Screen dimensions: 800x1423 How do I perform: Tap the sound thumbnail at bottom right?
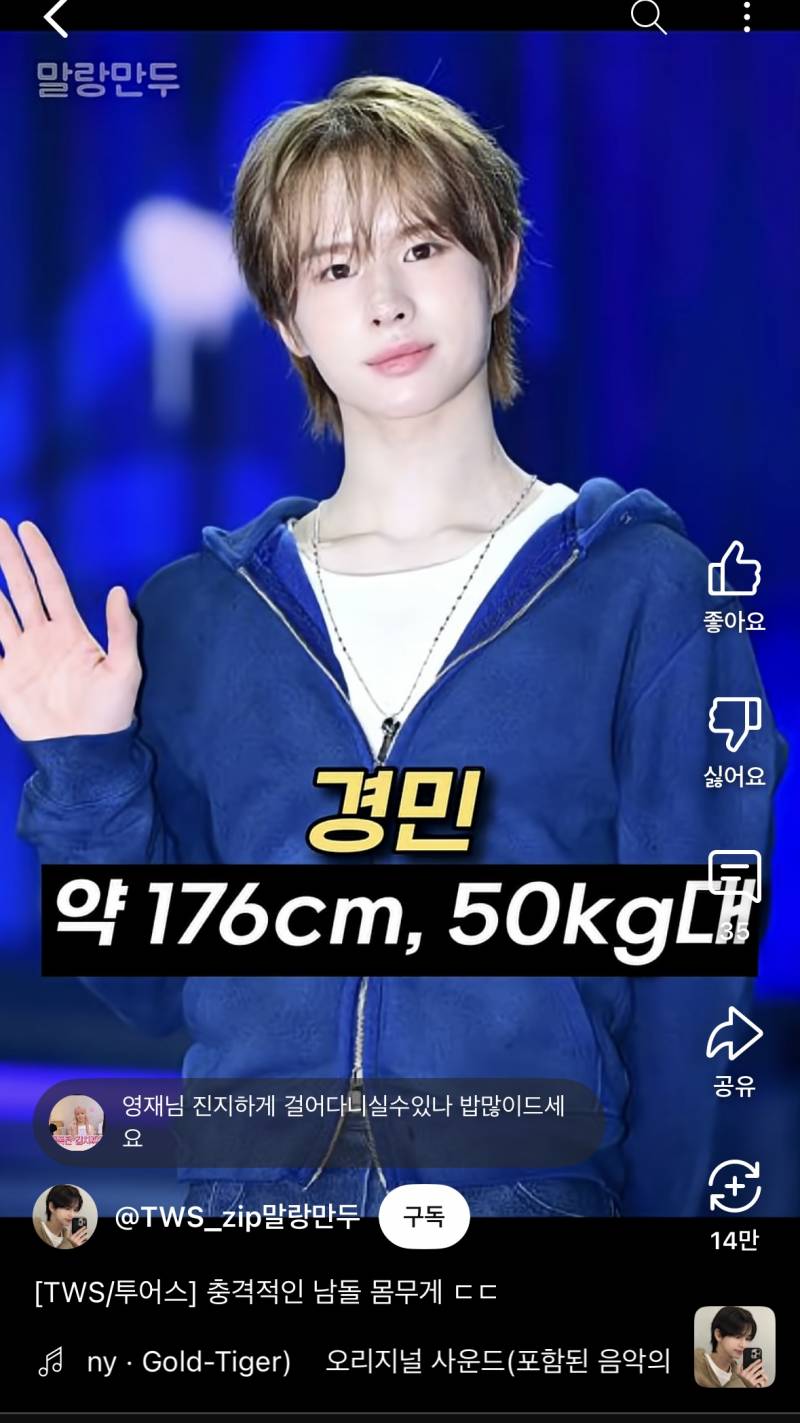pos(734,1346)
